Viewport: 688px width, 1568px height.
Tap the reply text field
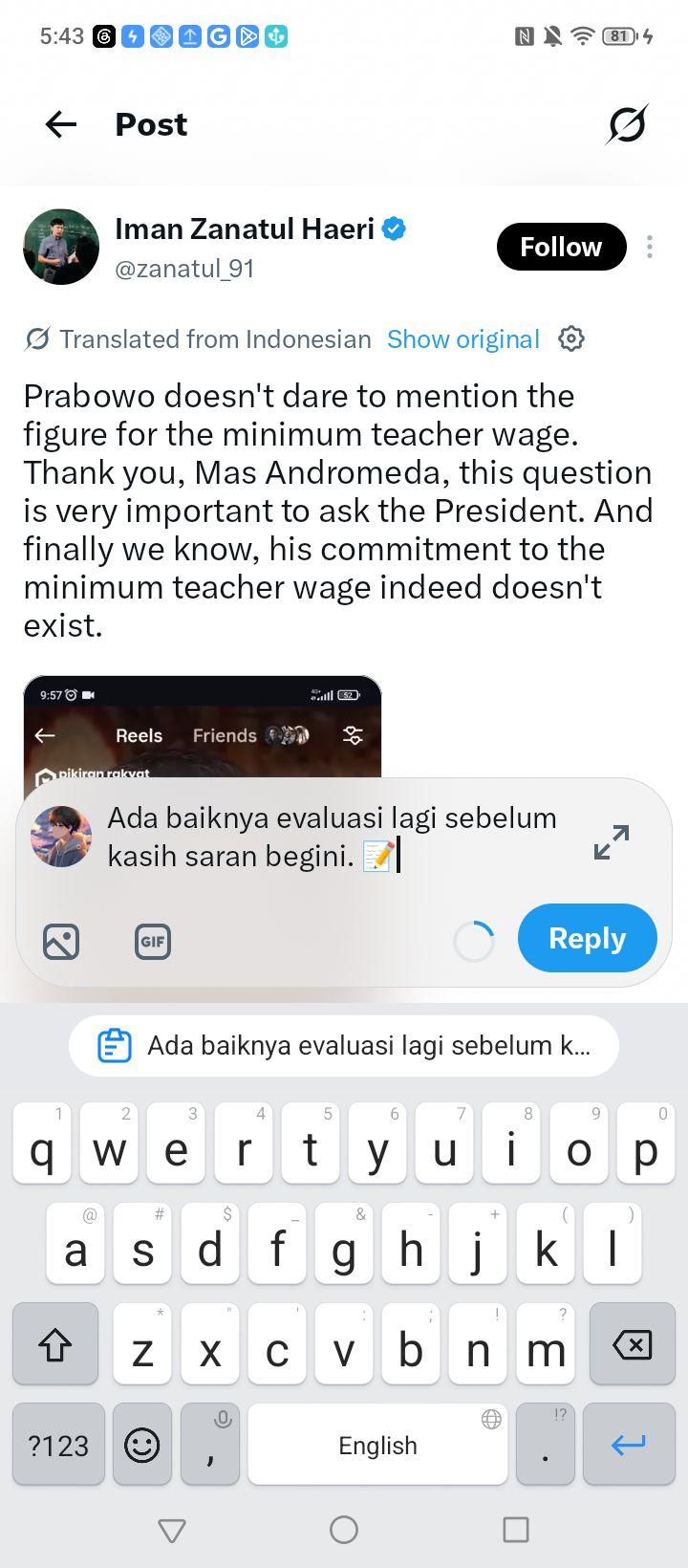point(334,837)
